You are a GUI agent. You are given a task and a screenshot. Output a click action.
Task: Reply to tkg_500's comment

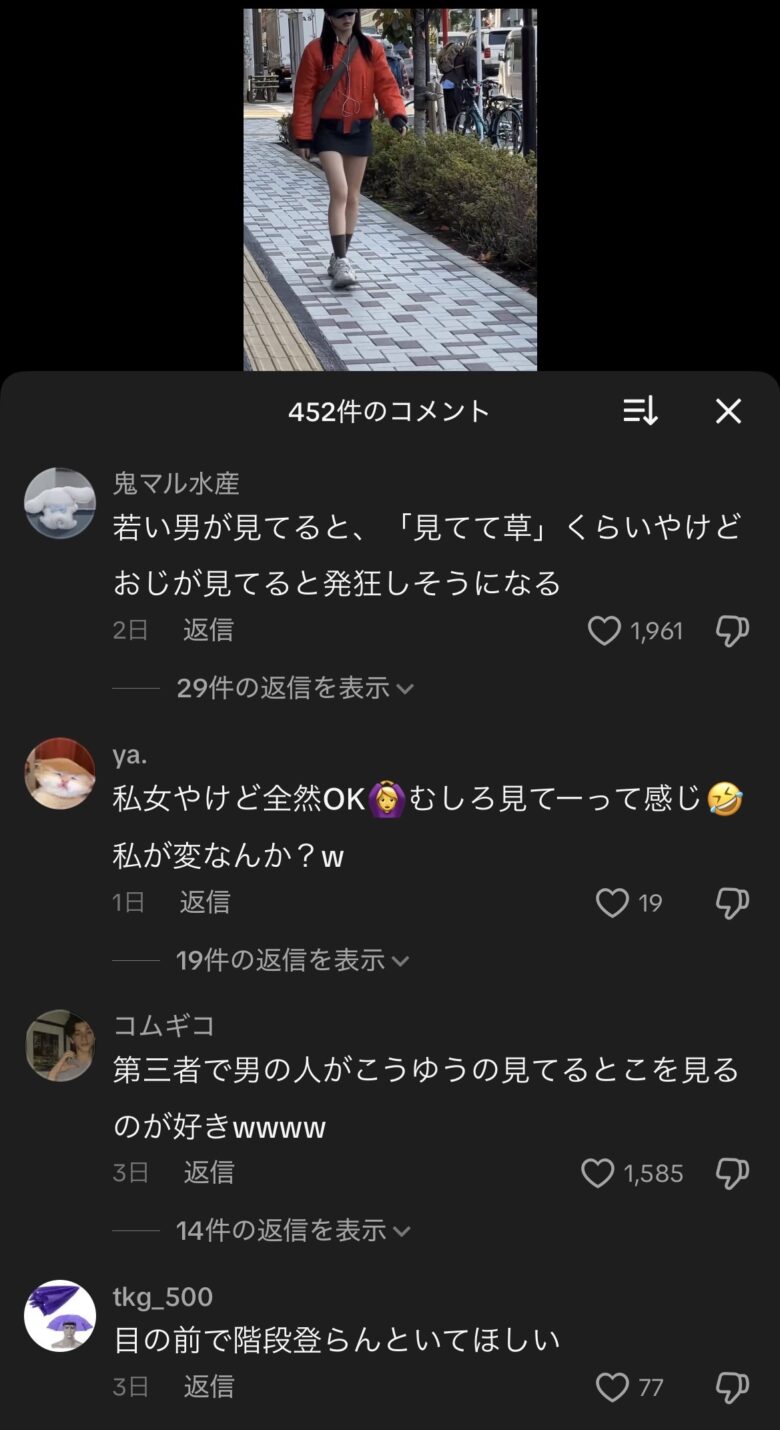pos(208,1386)
